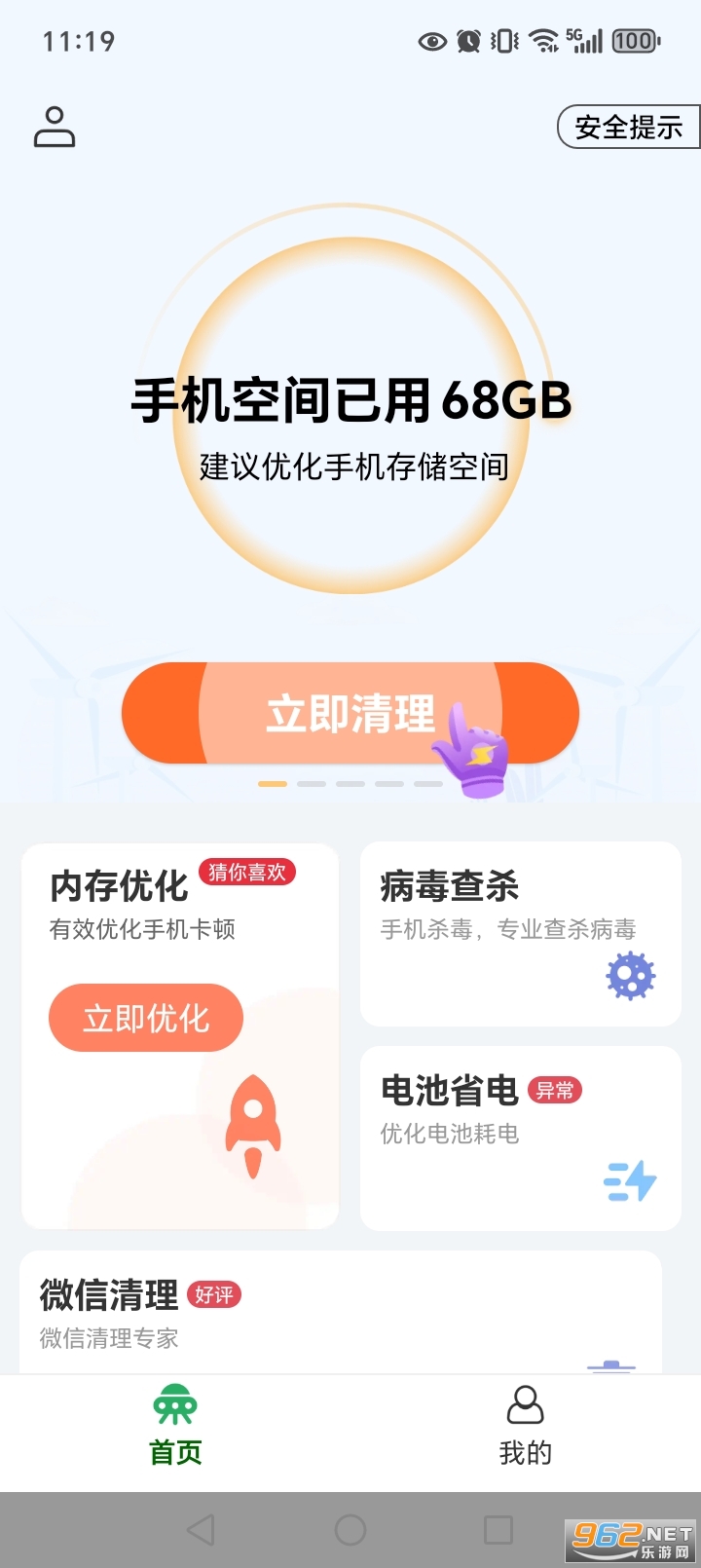The height and width of the screenshot is (1568, 701).
Task: Tap the clean broom icon under WeChat cleanup
Action: pyautogui.click(x=613, y=1363)
